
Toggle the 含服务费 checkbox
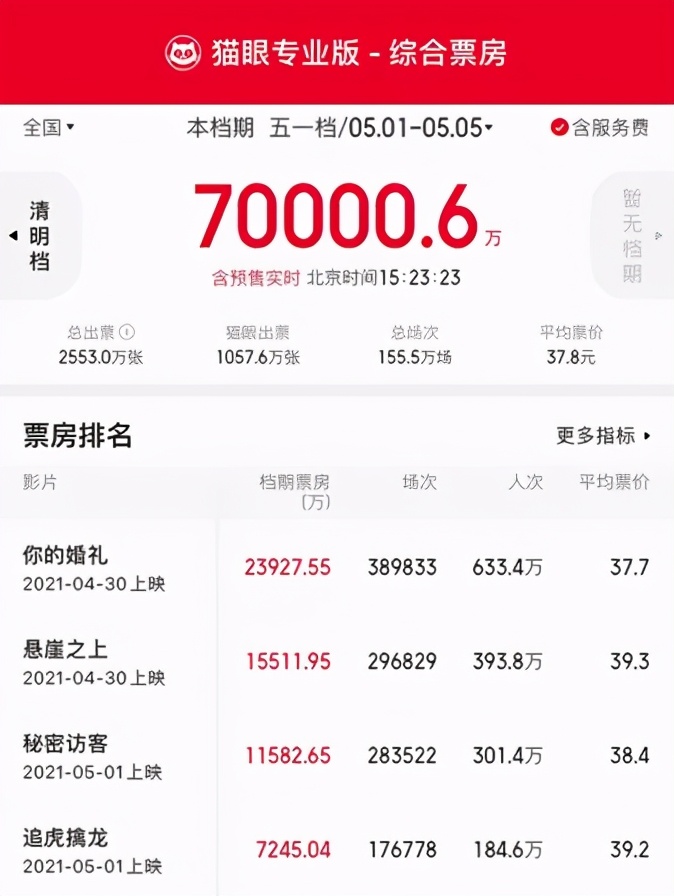[x=560, y=128]
